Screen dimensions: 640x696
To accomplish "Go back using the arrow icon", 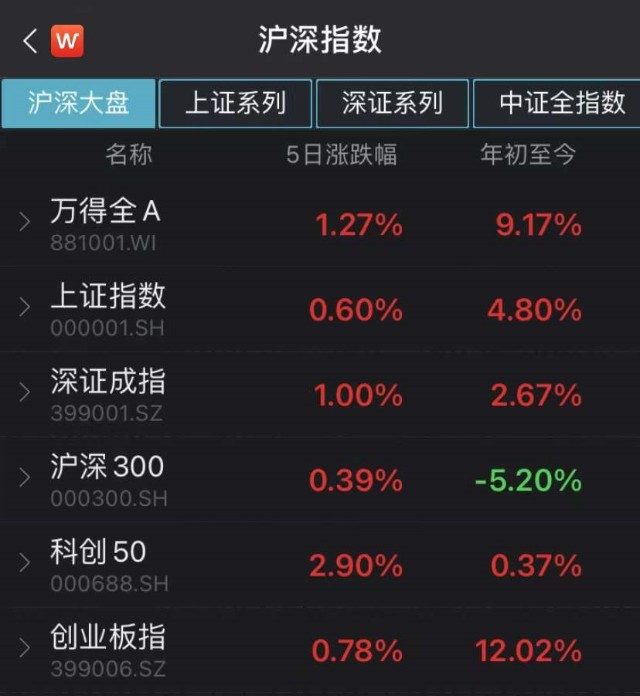I will pyautogui.click(x=30, y=41).
